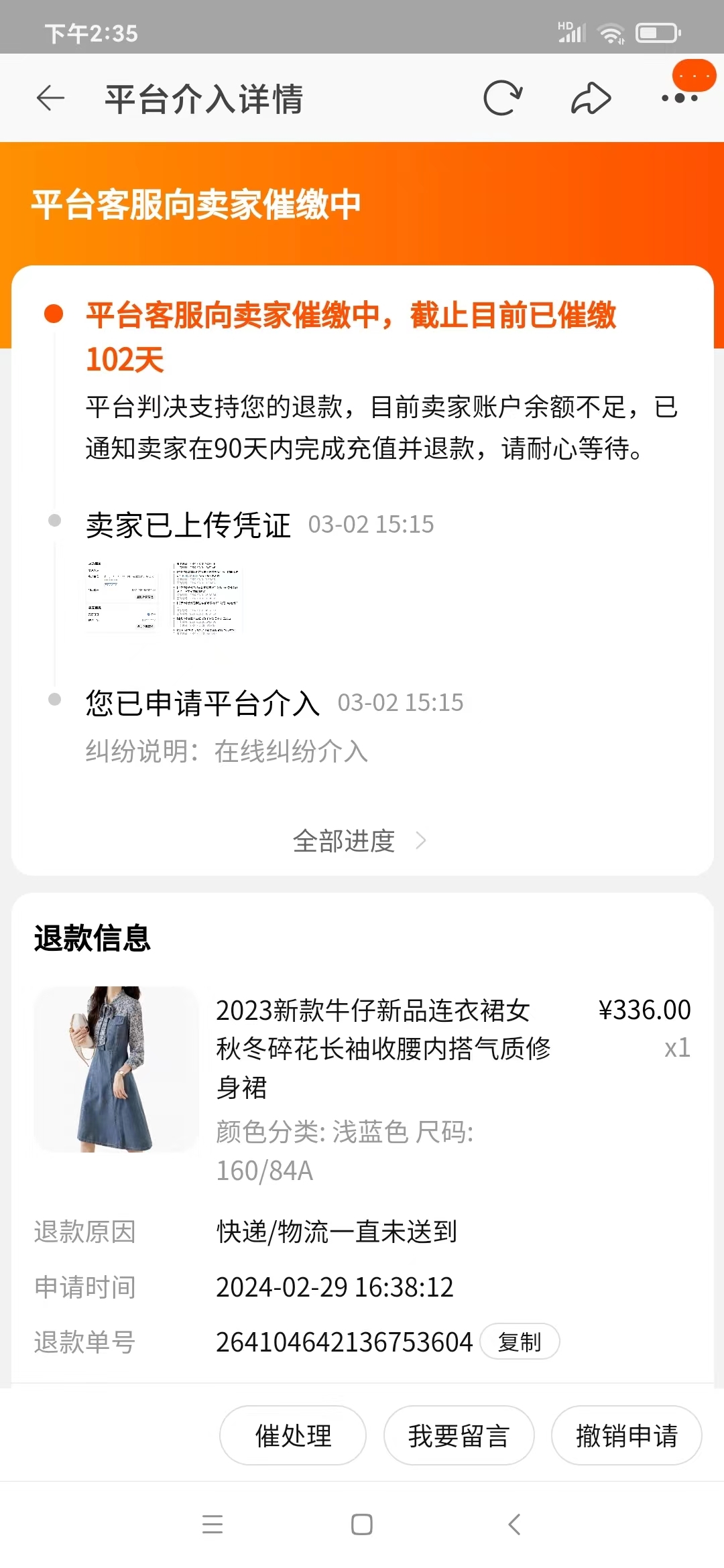
Task: Select 撤销申请 to withdraw request
Action: click(x=626, y=1435)
